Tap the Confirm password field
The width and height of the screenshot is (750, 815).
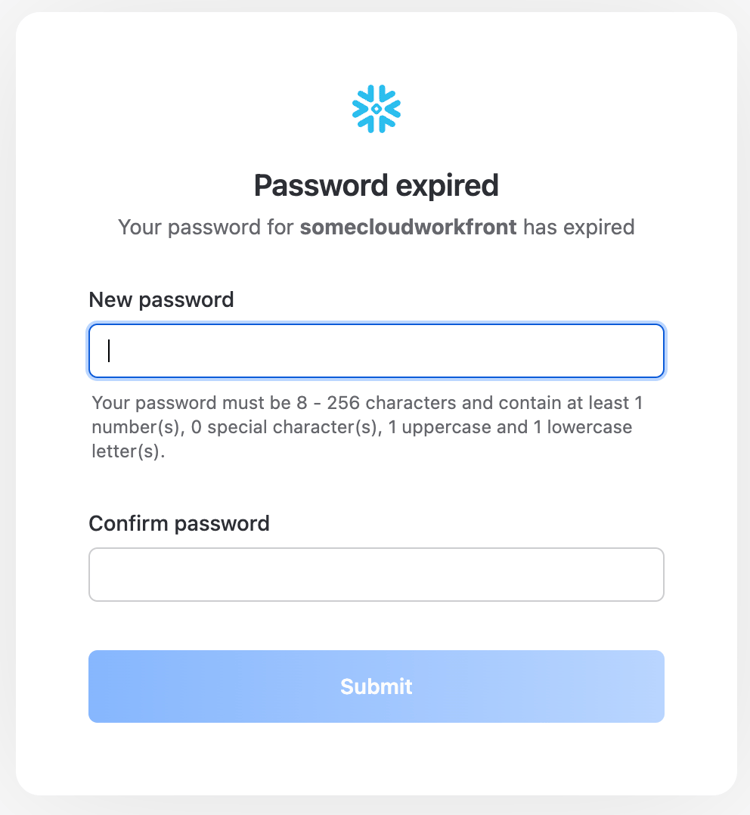(x=376, y=575)
